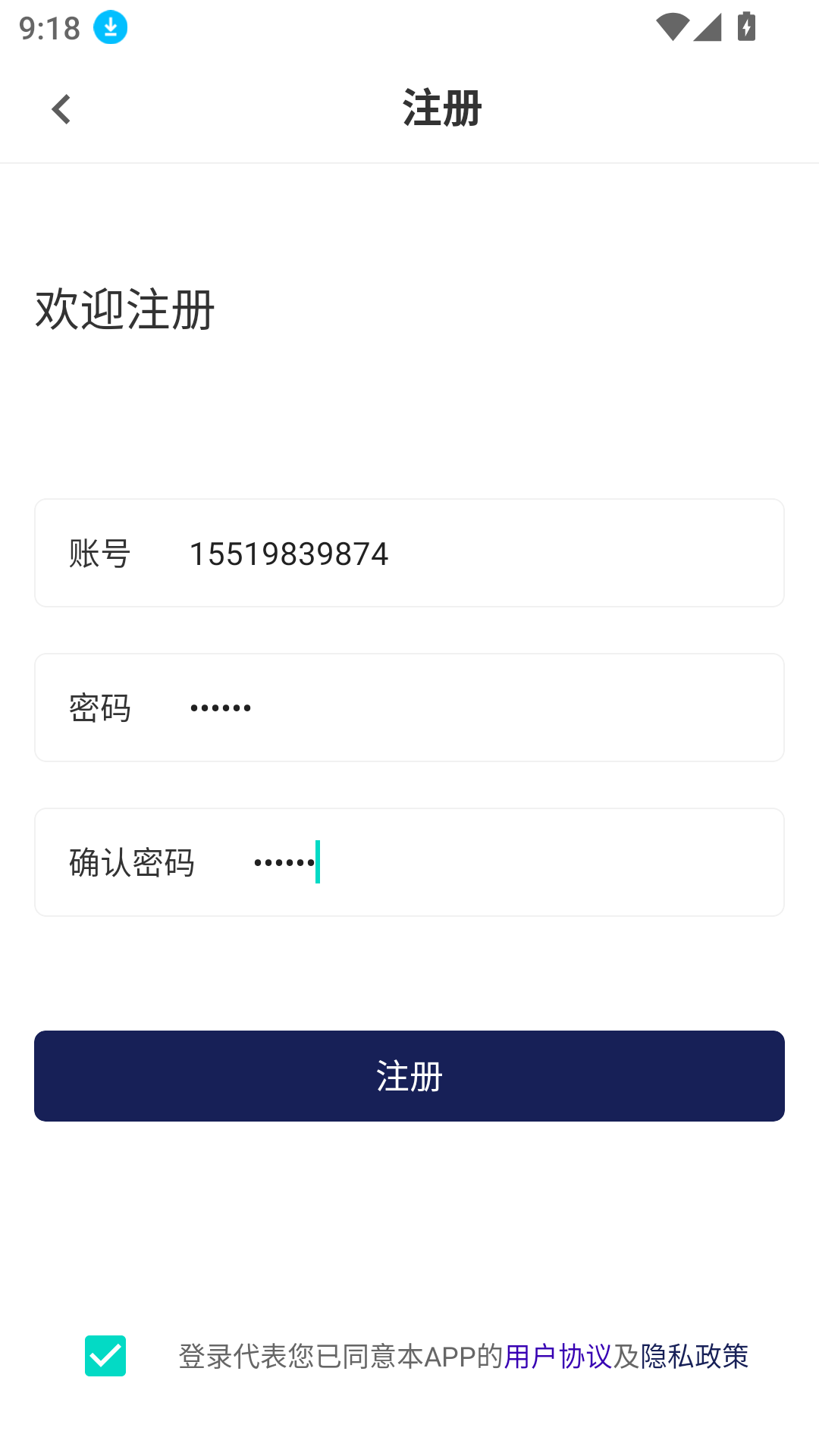Edit the 账号 phone number field

point(470,554)
